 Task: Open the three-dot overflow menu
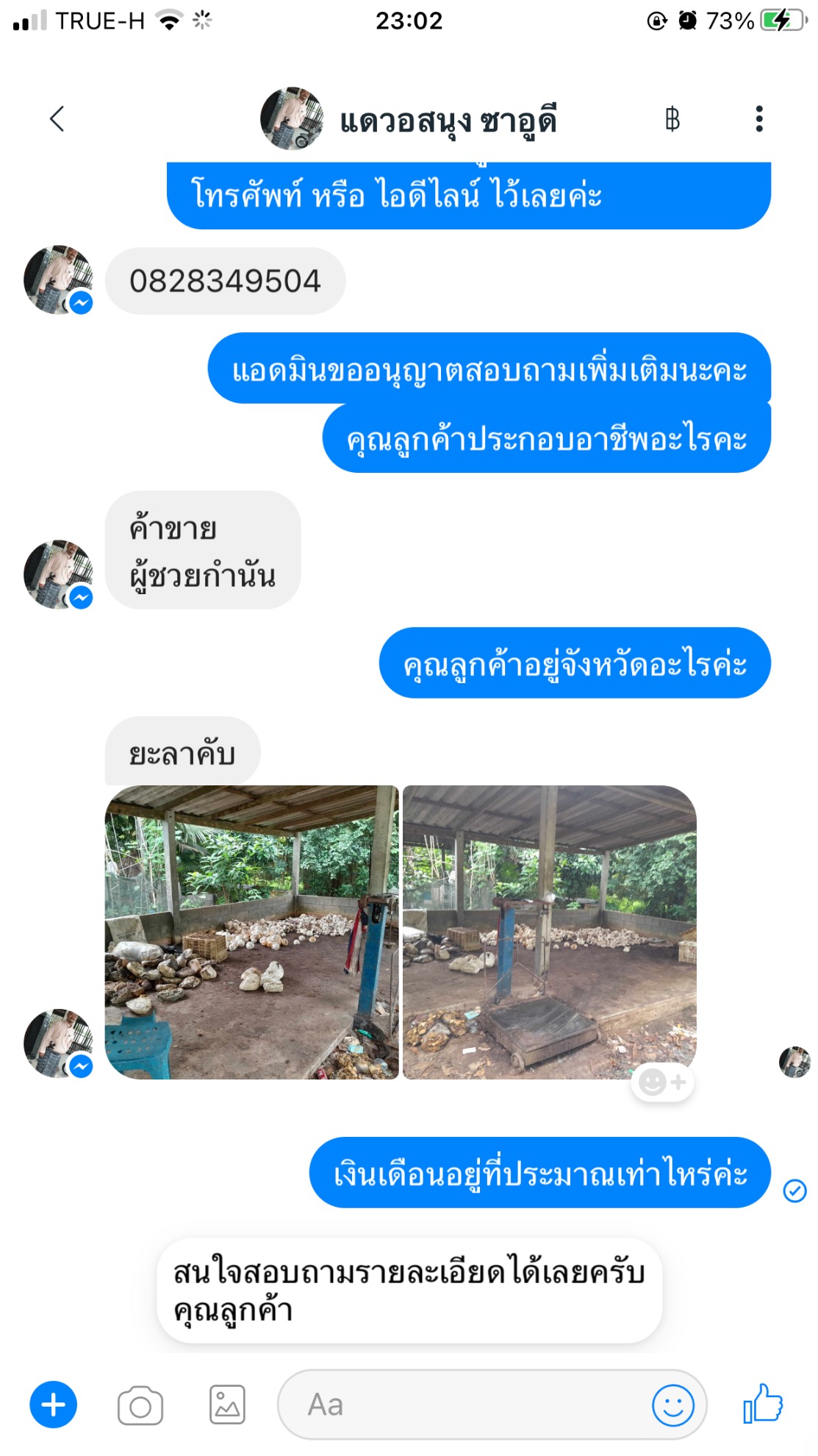[758, 118]
